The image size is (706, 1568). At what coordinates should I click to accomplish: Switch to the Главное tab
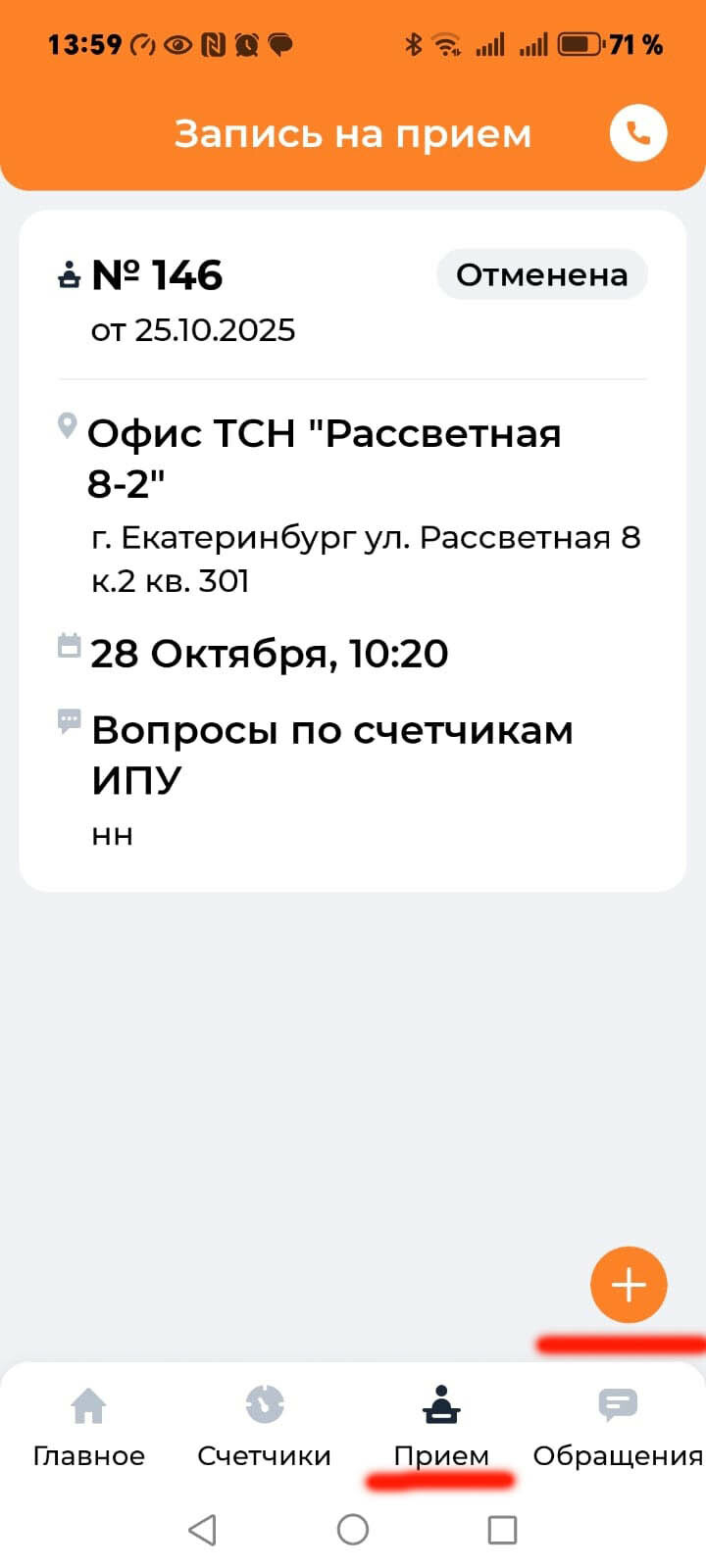point(88,1427)
